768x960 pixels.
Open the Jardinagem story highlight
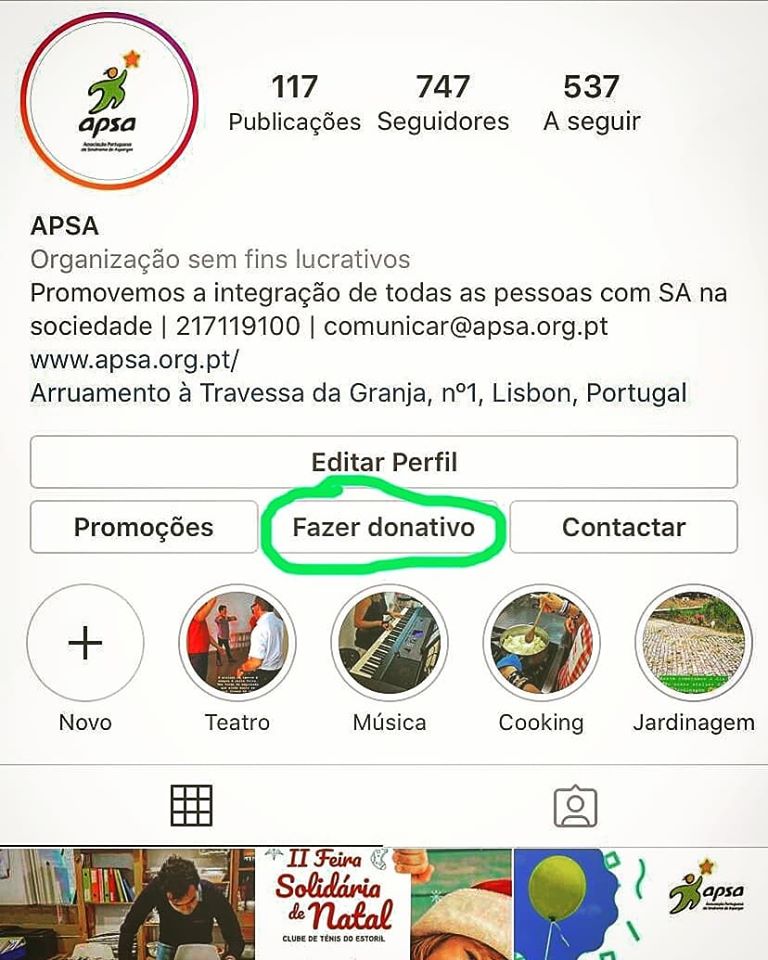click(x=693, y=643)
